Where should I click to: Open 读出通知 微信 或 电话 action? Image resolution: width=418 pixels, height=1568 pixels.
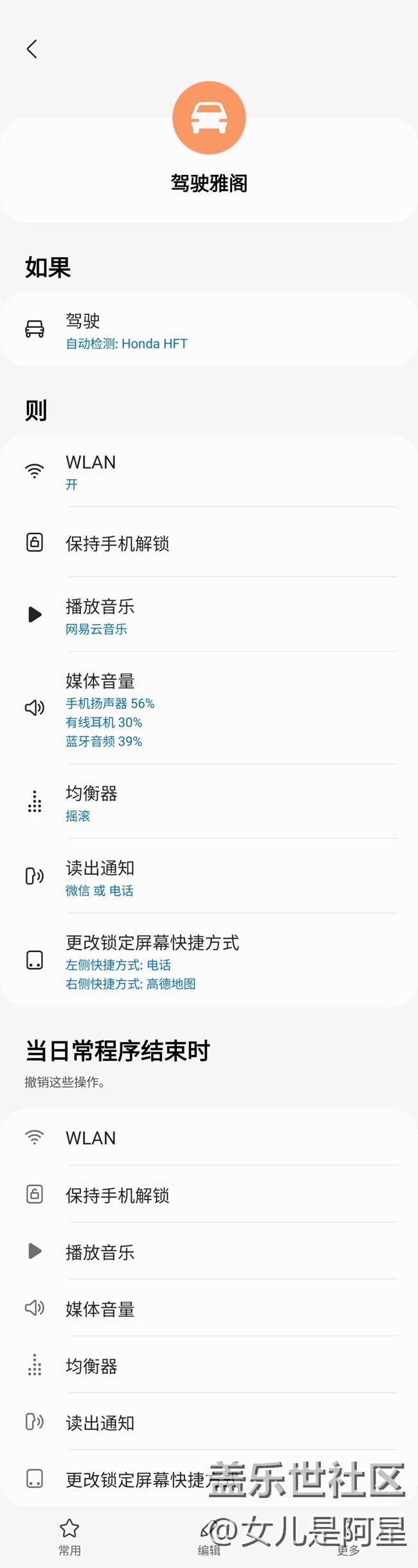click(x=208, y=878)
